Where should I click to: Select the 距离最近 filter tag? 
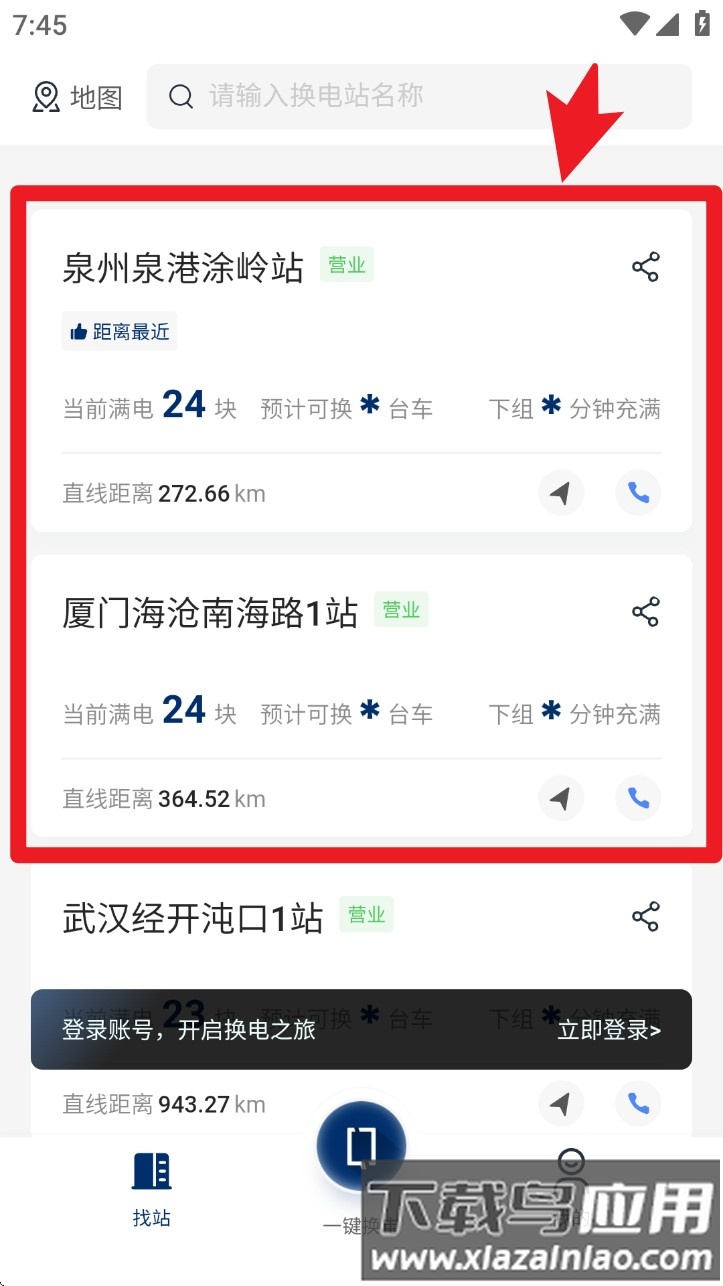point(119,331)
